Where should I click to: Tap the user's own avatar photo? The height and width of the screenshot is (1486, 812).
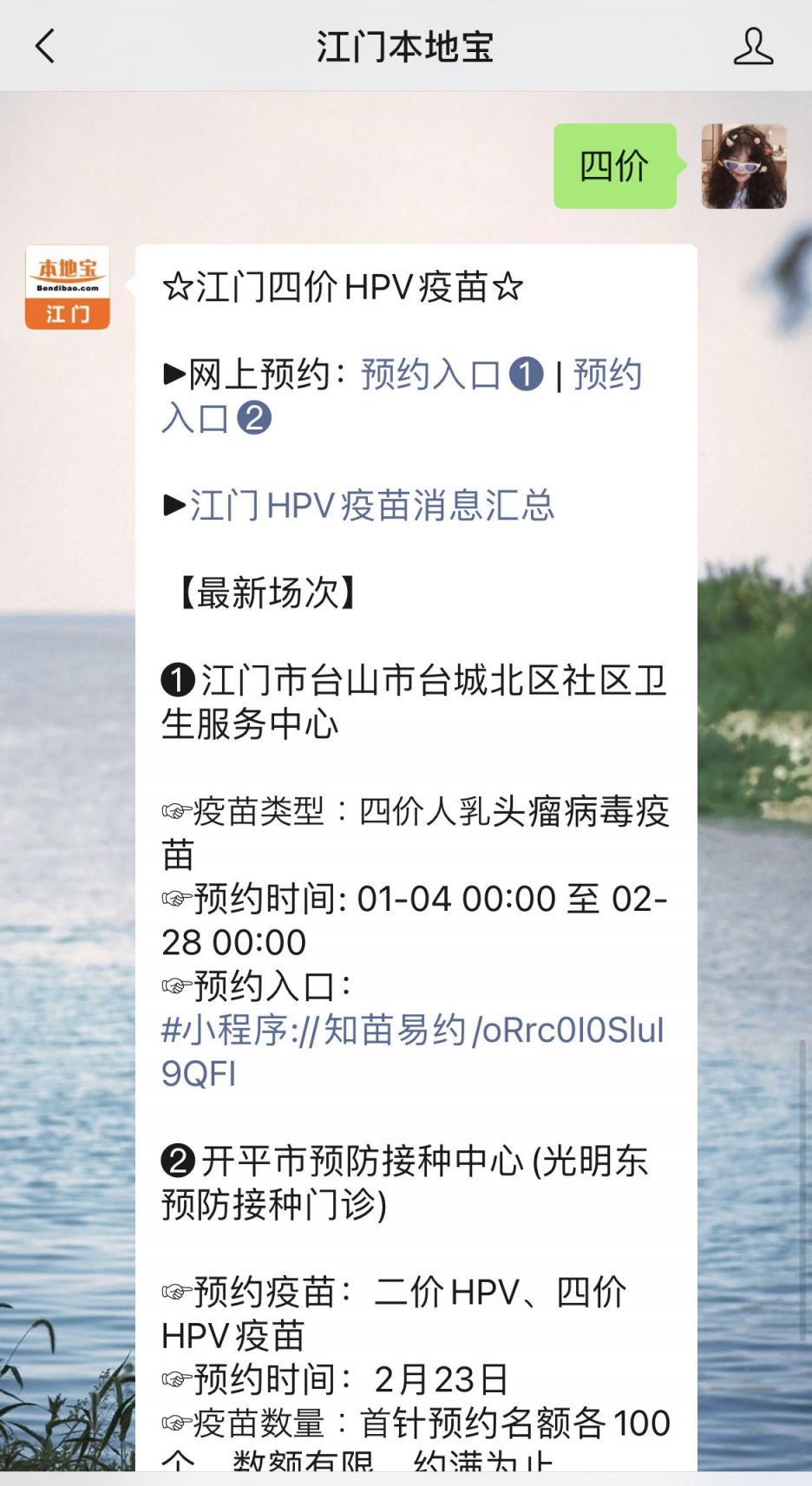tap(743, 166)
